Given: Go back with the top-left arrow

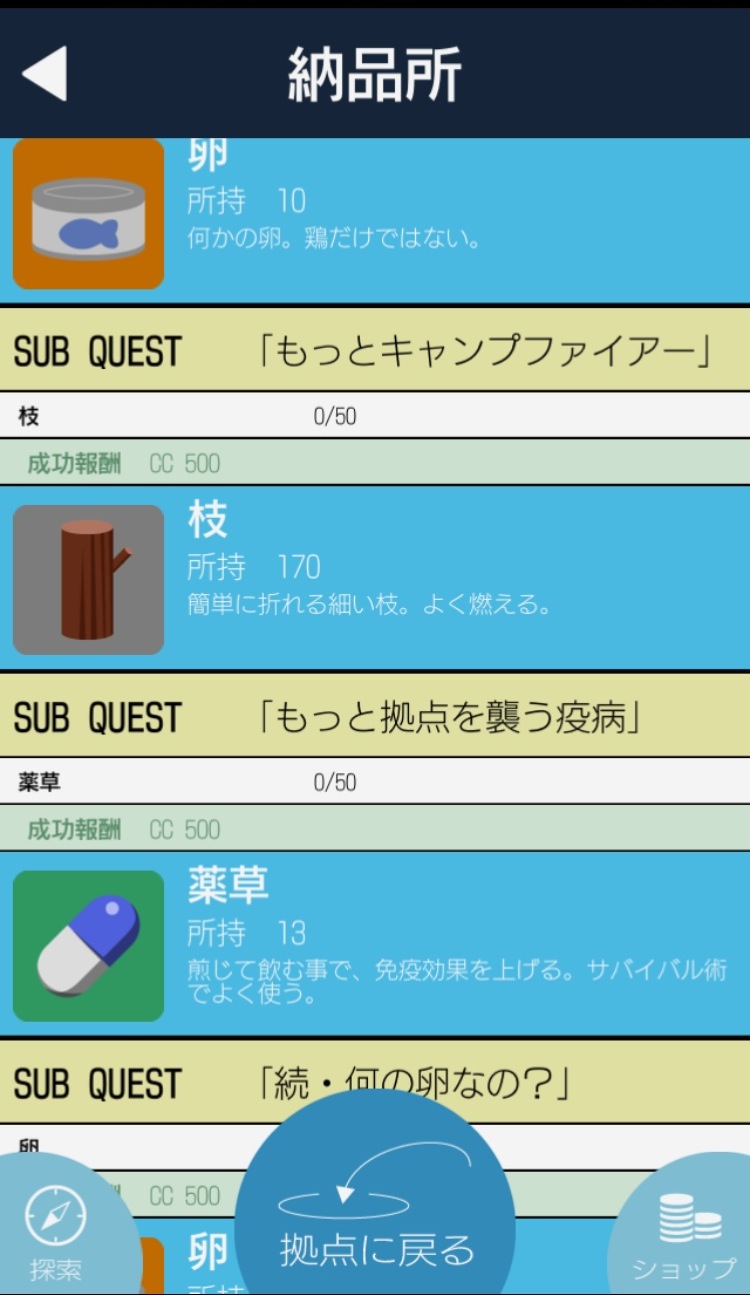Looking at the screenshot, I should [x=45, y=73].
